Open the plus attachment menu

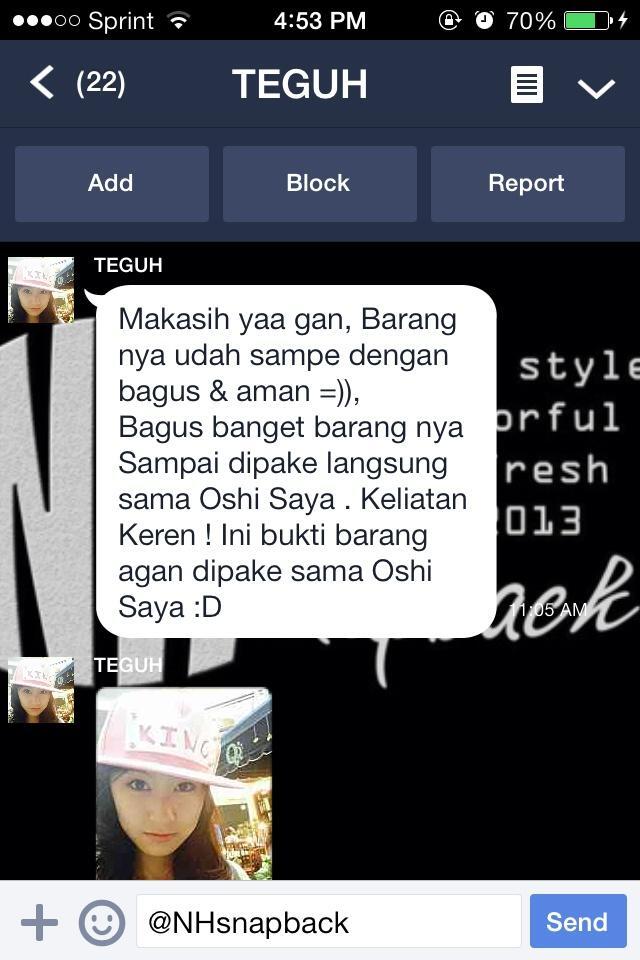pos(39,921)
